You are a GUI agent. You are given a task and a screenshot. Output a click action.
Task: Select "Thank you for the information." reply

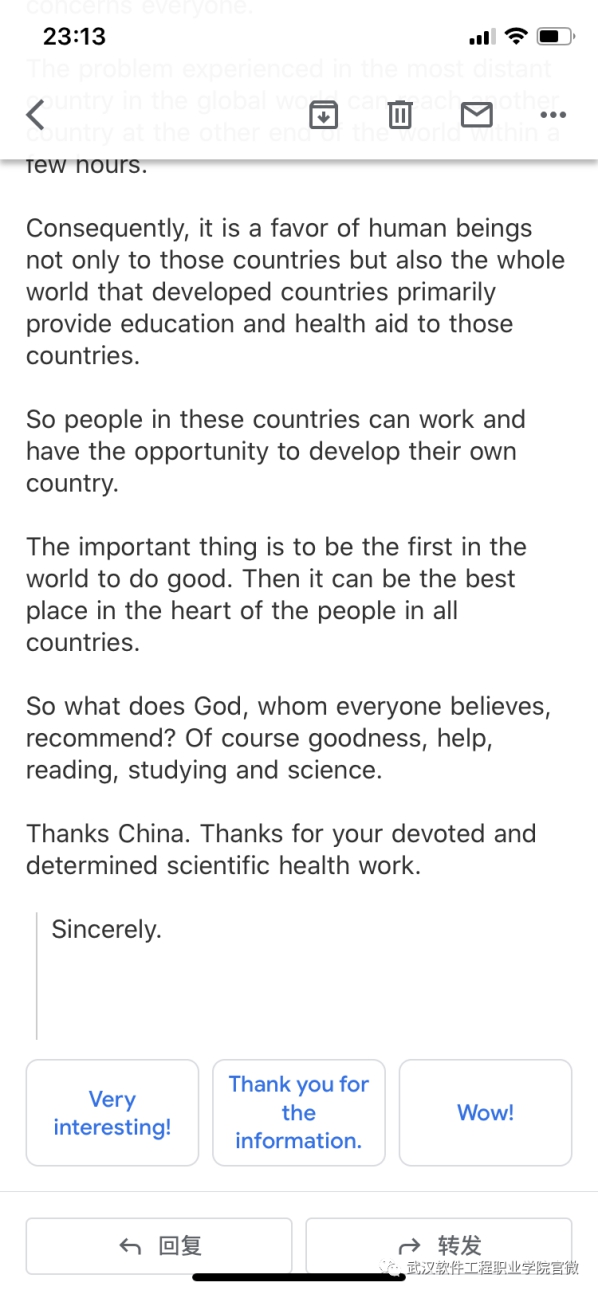coord(299,1113)
